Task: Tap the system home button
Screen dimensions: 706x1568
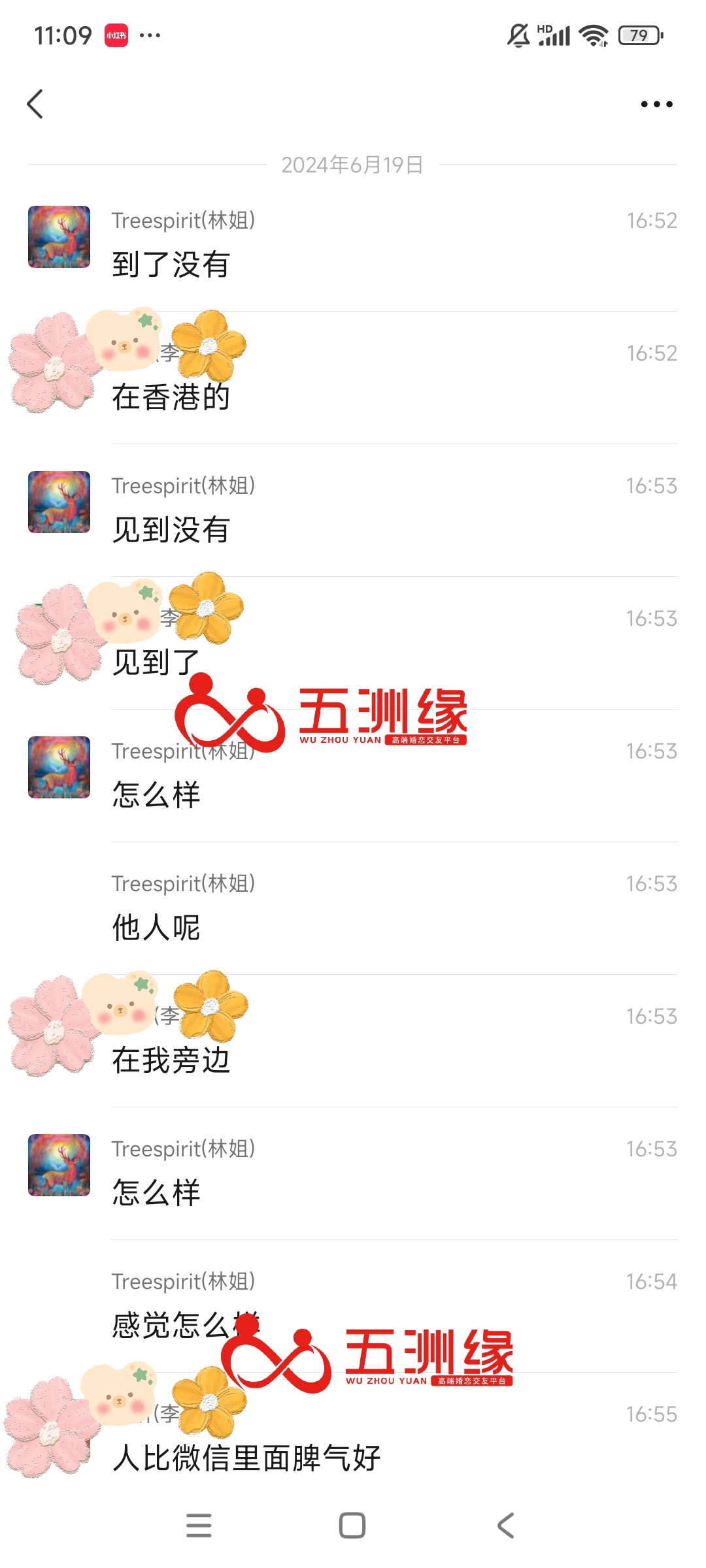Action: click(352, 1526)
